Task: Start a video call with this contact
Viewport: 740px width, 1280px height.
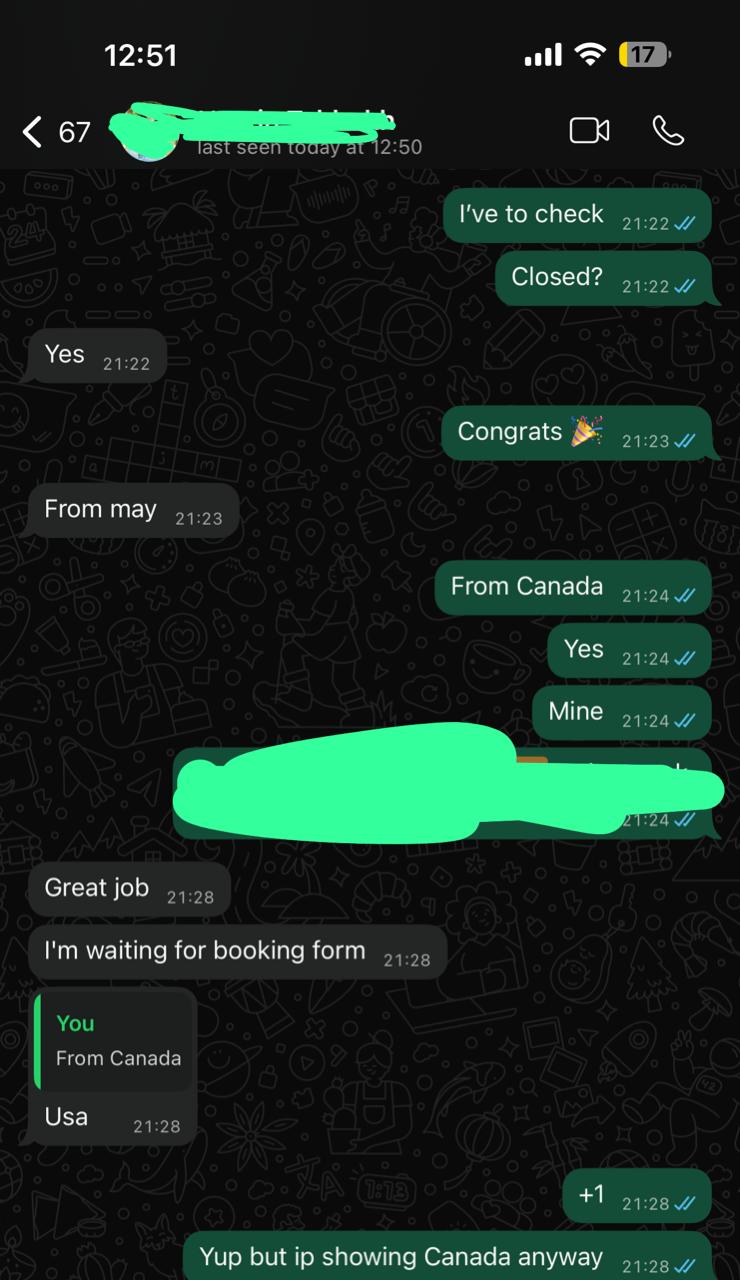Action: 589,131
